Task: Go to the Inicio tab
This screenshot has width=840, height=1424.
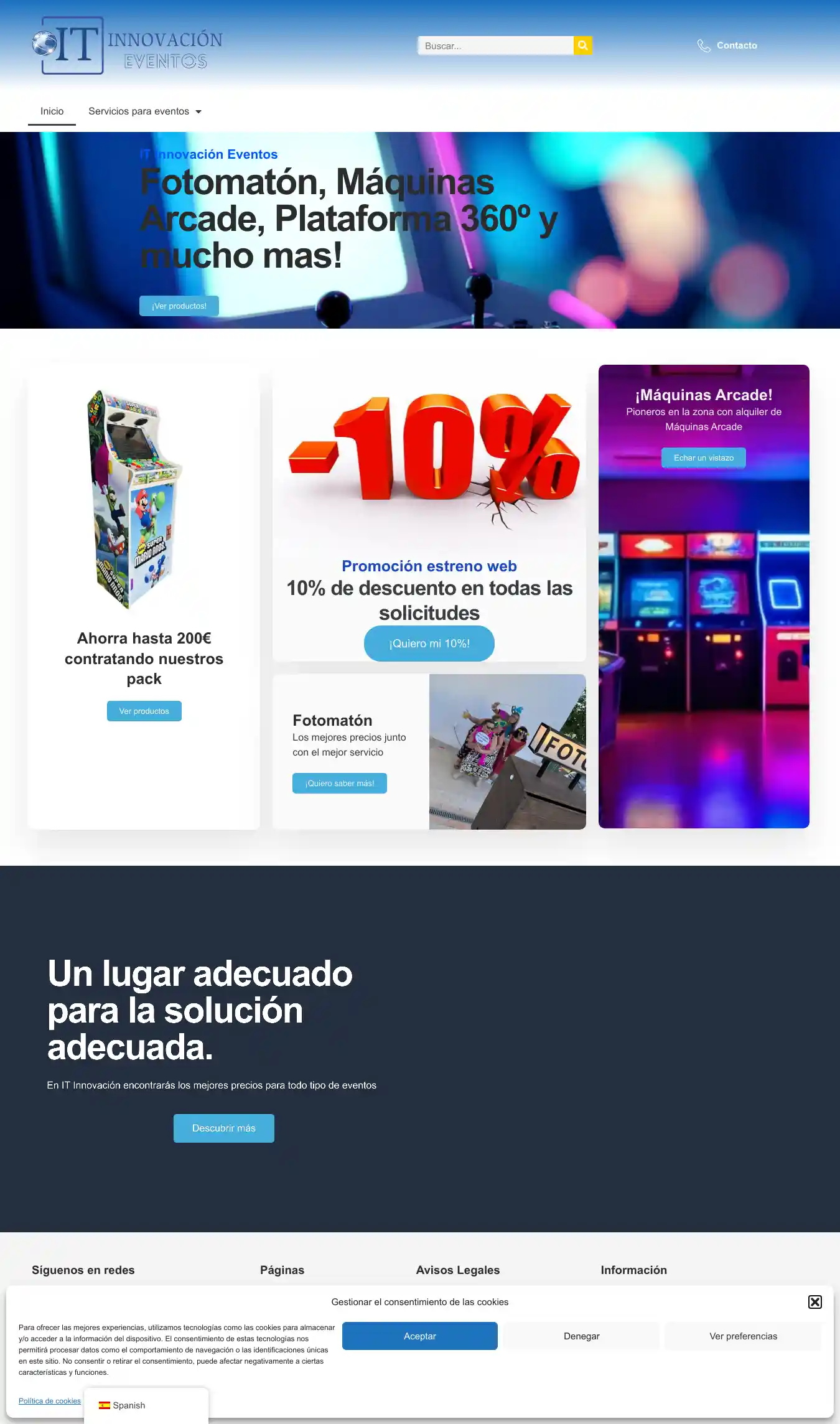Action: pos(52,111)
